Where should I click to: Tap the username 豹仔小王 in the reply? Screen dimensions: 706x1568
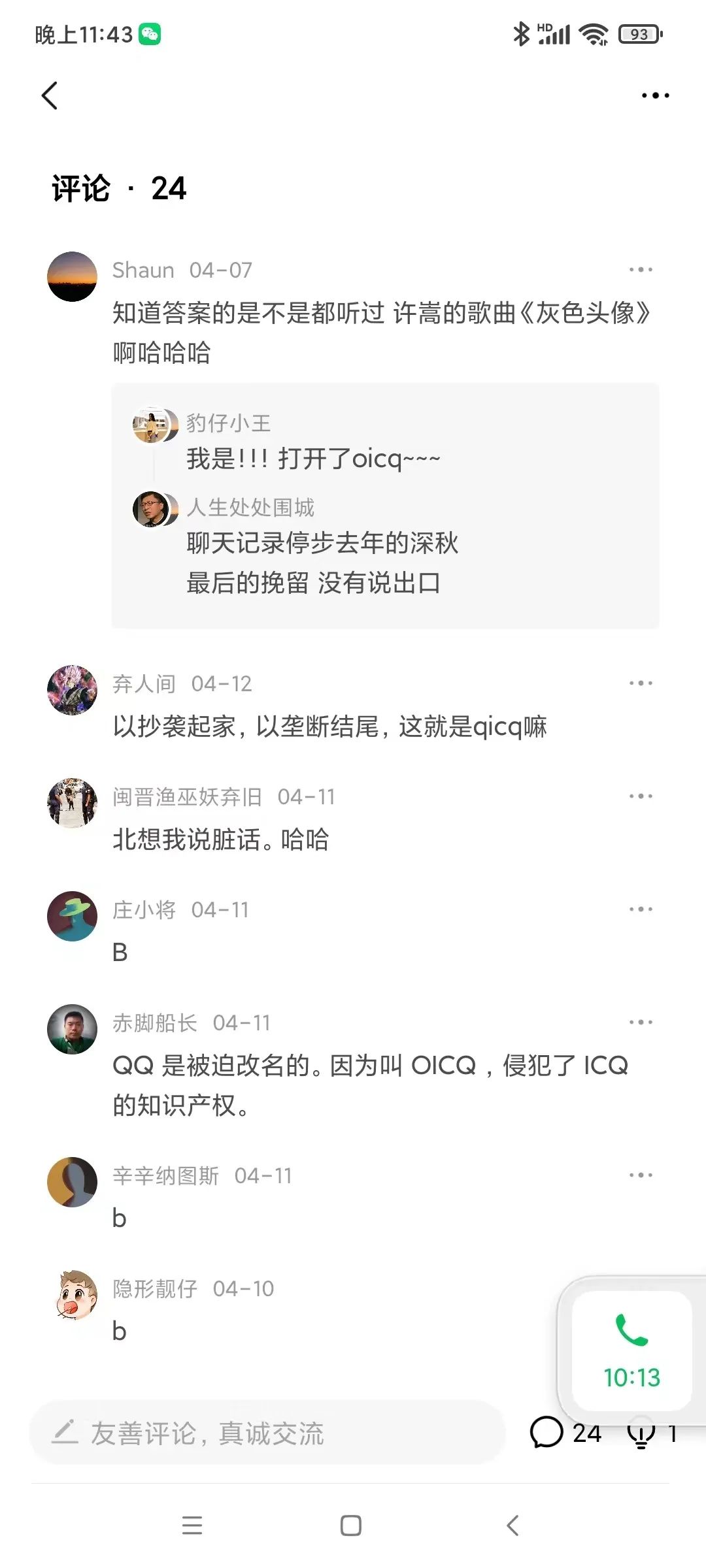[229, 423]
